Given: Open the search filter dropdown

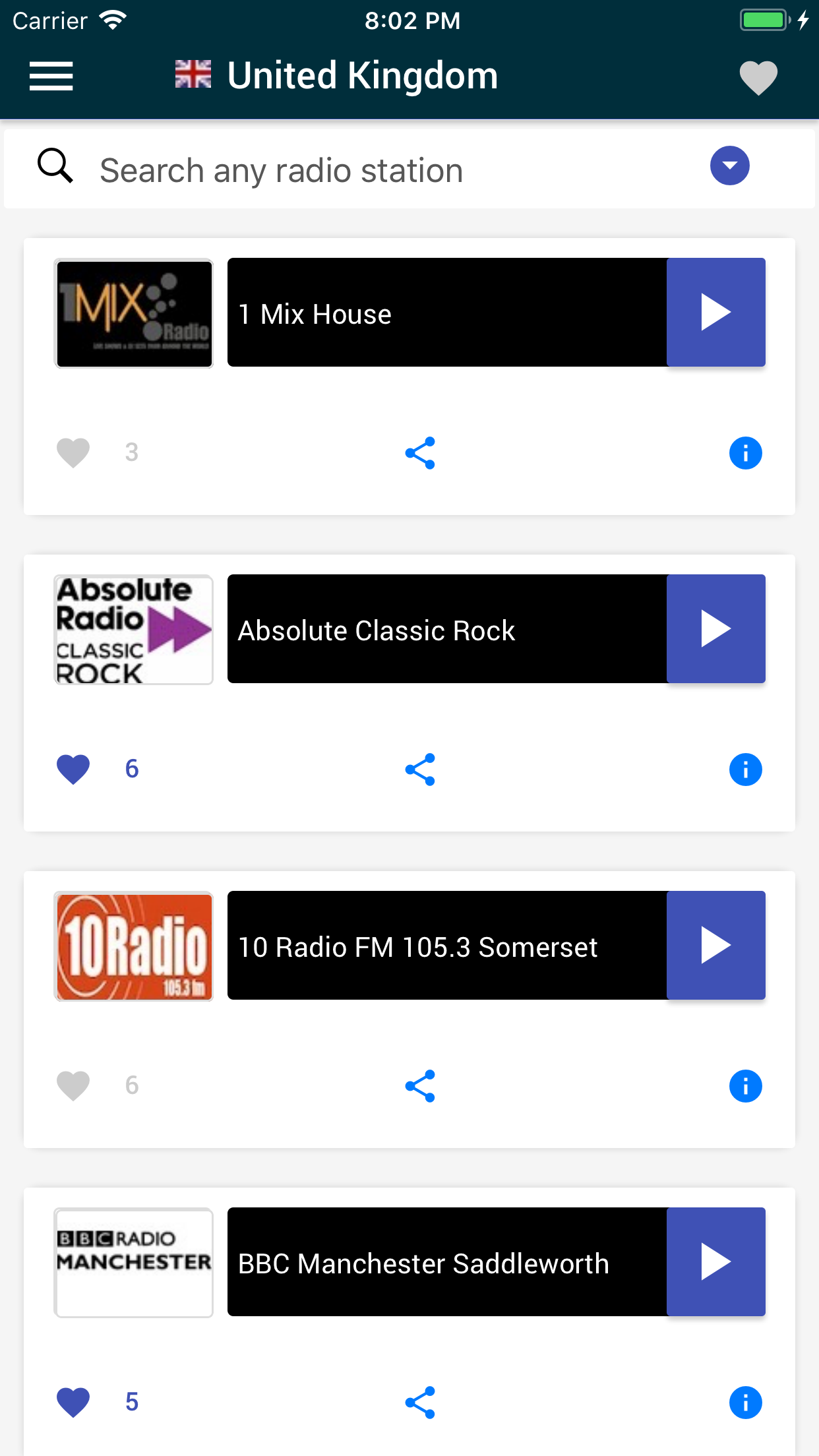Looking at the screenshot, I should click(729, 166).
